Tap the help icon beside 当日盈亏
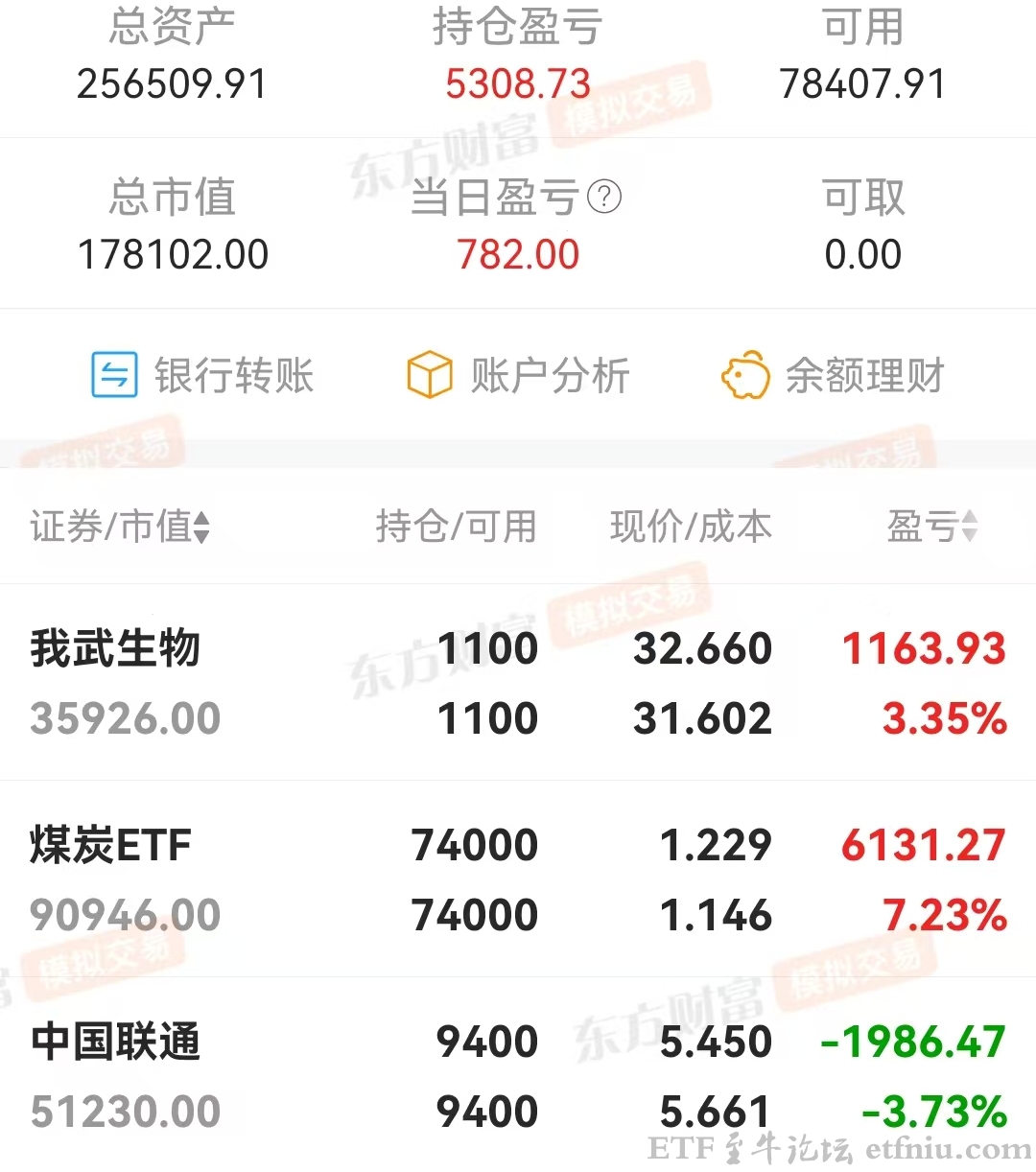The width and height of the screenshot is (1036, 1172). 604,198
